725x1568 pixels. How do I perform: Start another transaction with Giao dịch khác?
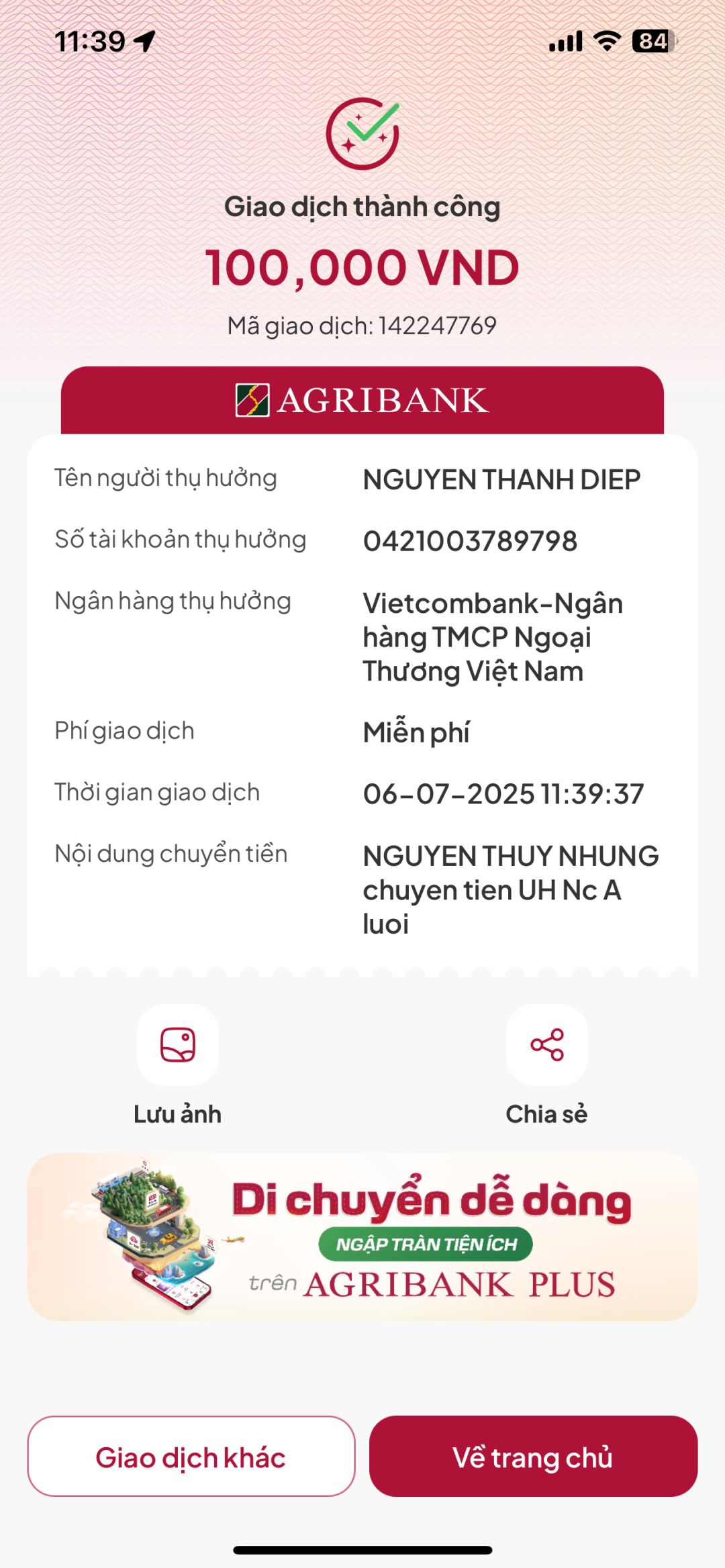pyautogui.click(x=191, y=1457)
